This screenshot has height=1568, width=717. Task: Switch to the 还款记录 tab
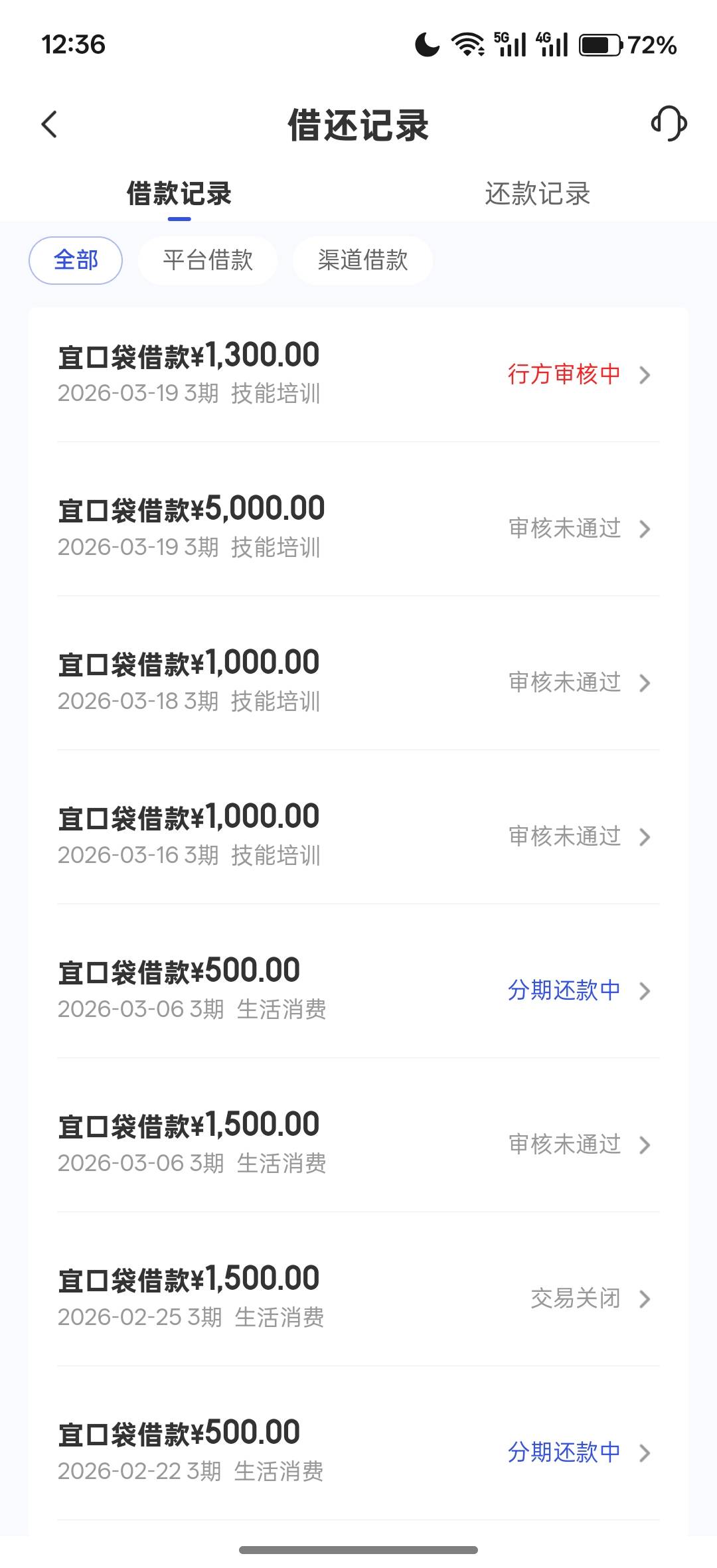[x=537, y=194]
